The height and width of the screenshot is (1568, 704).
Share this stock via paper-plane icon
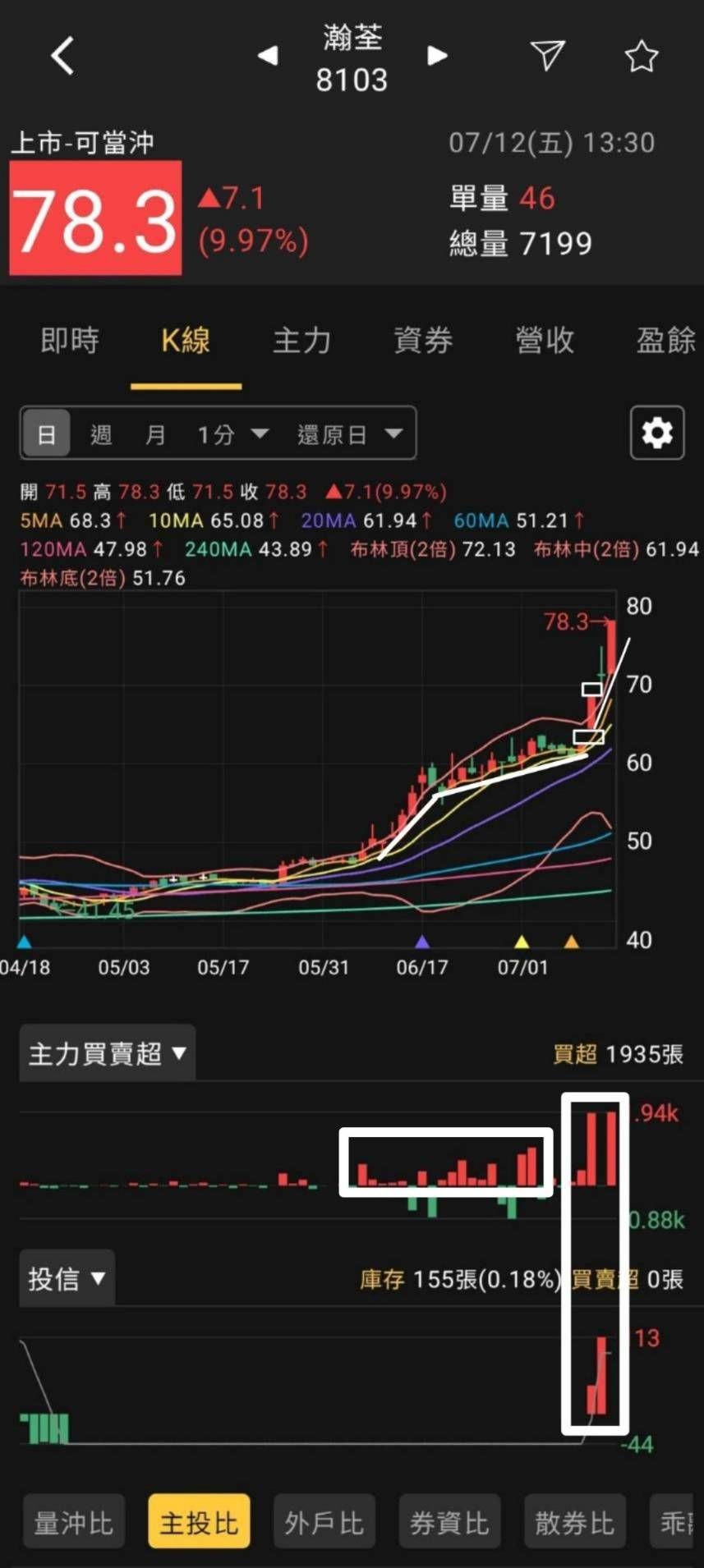pyautogui.click(x=547, y=56)
